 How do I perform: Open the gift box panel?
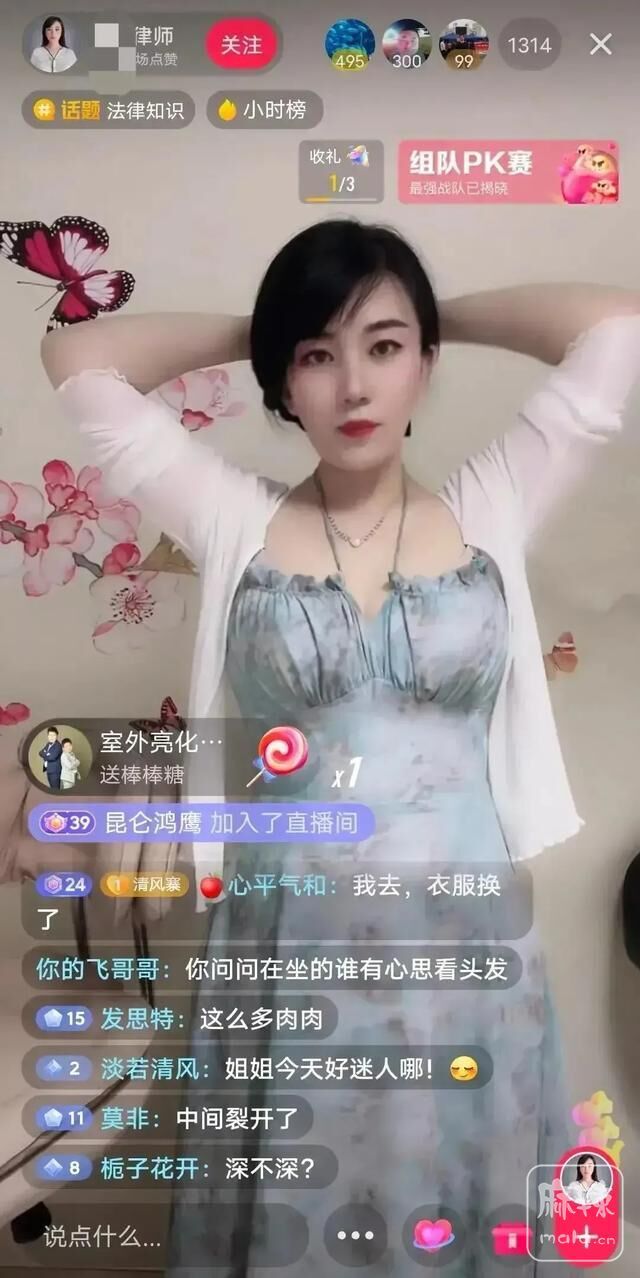click(512, 1237)
